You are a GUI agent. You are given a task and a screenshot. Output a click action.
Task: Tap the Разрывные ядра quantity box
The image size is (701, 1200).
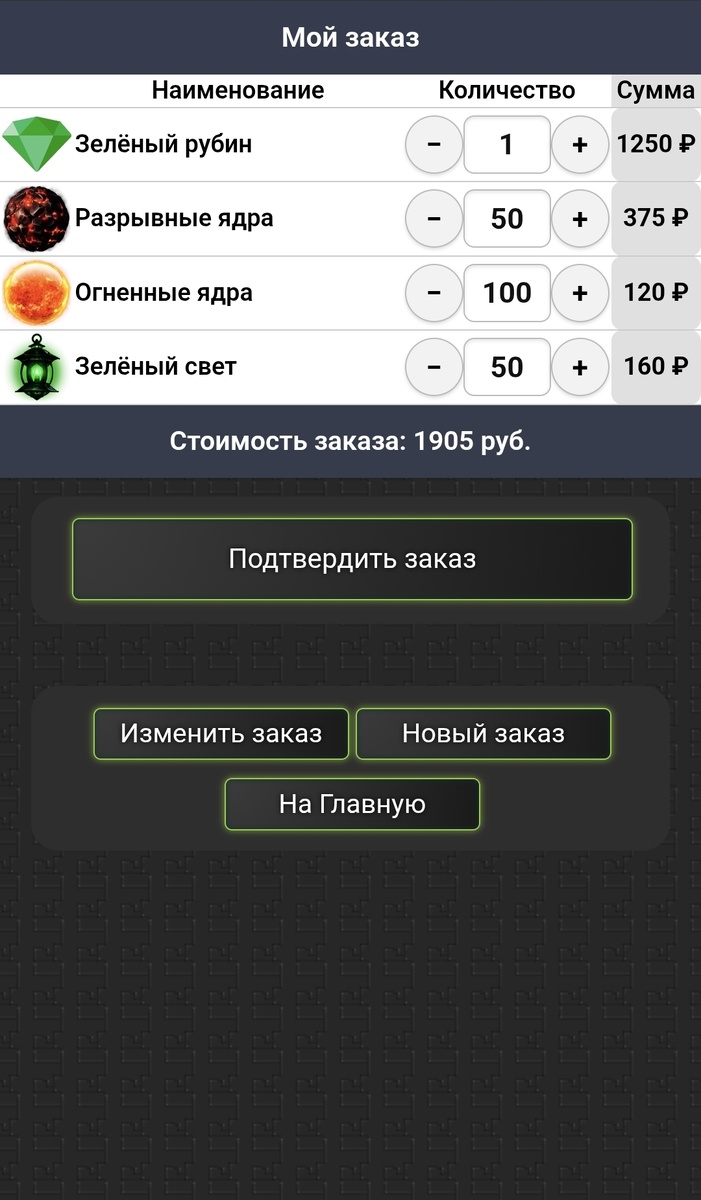[507, 218]
